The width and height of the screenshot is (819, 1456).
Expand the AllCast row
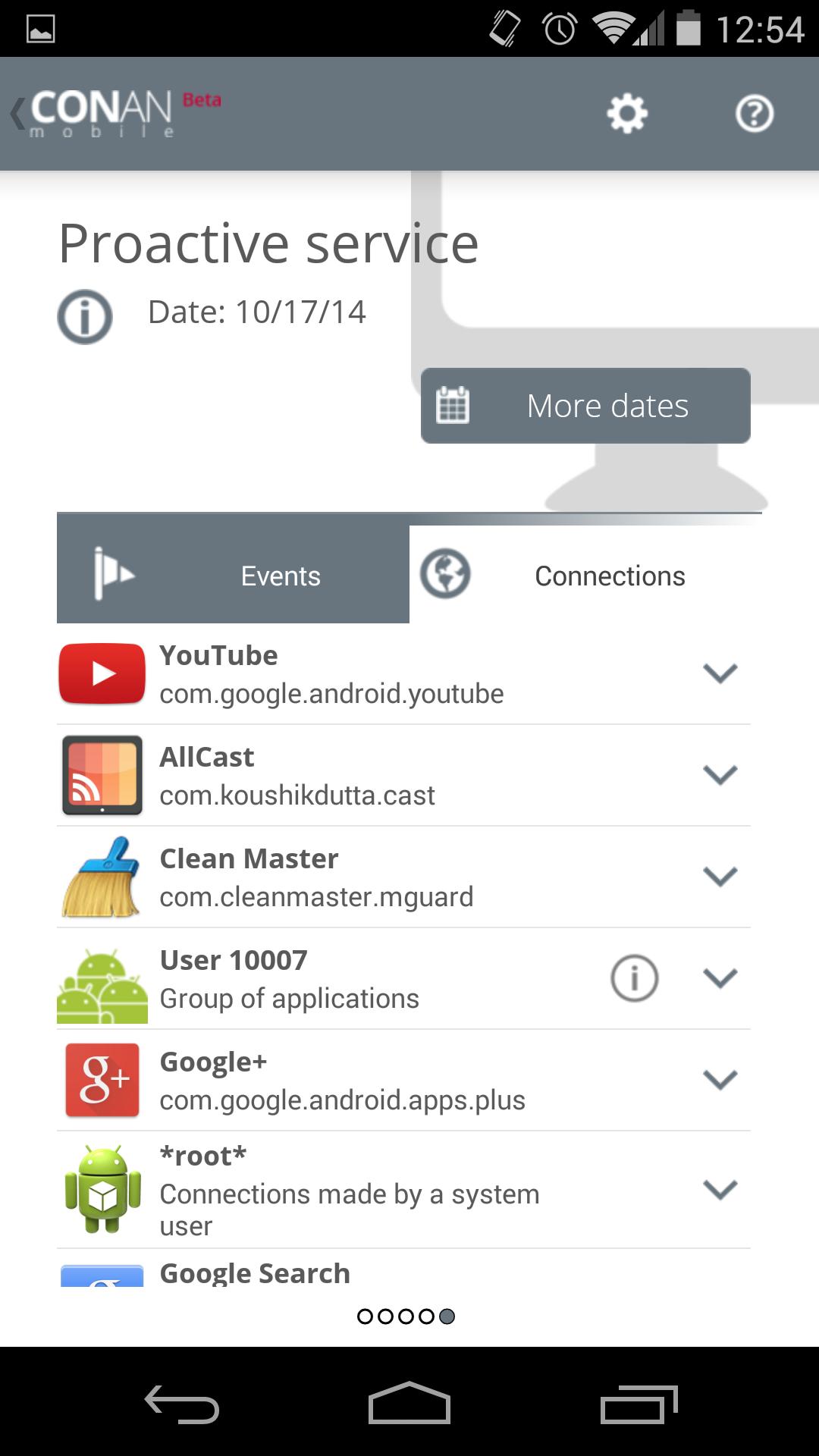[x=720, y=774]
